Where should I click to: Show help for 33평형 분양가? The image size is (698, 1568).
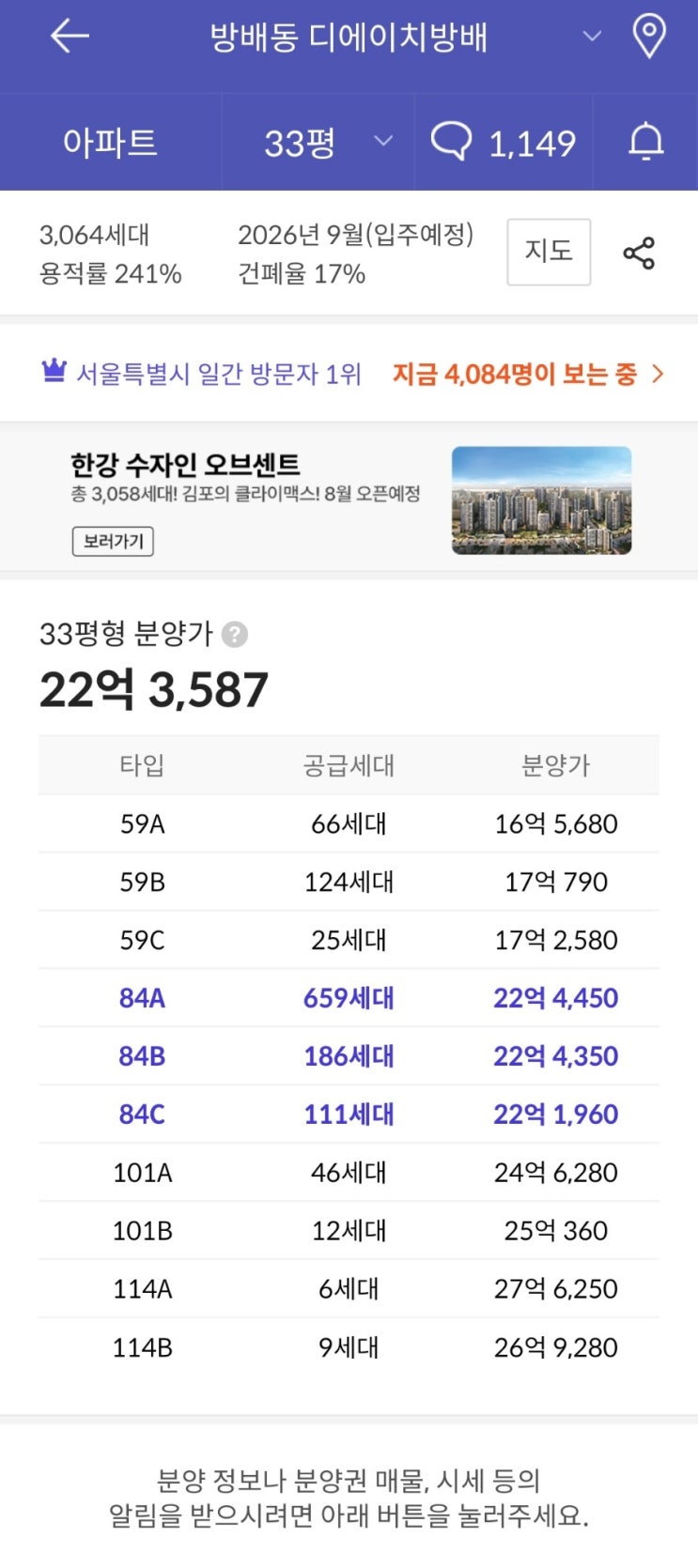point(235,635)
